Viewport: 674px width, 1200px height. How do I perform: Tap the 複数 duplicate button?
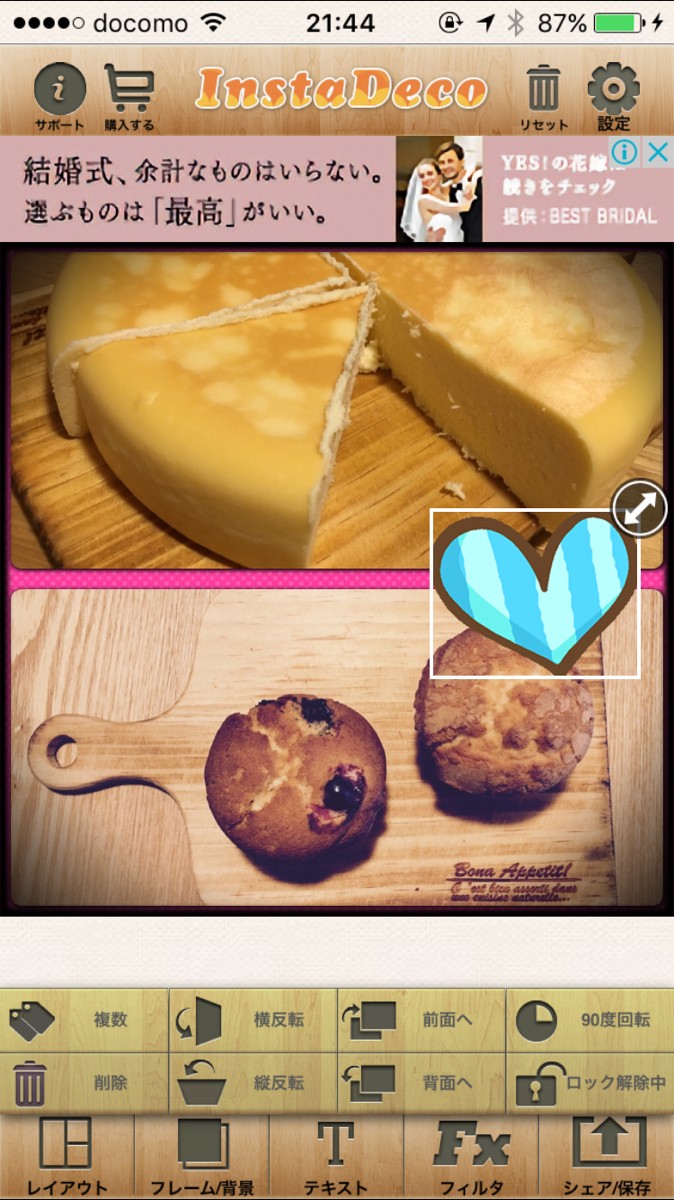pyautogui.click(x=84, y=1020)
